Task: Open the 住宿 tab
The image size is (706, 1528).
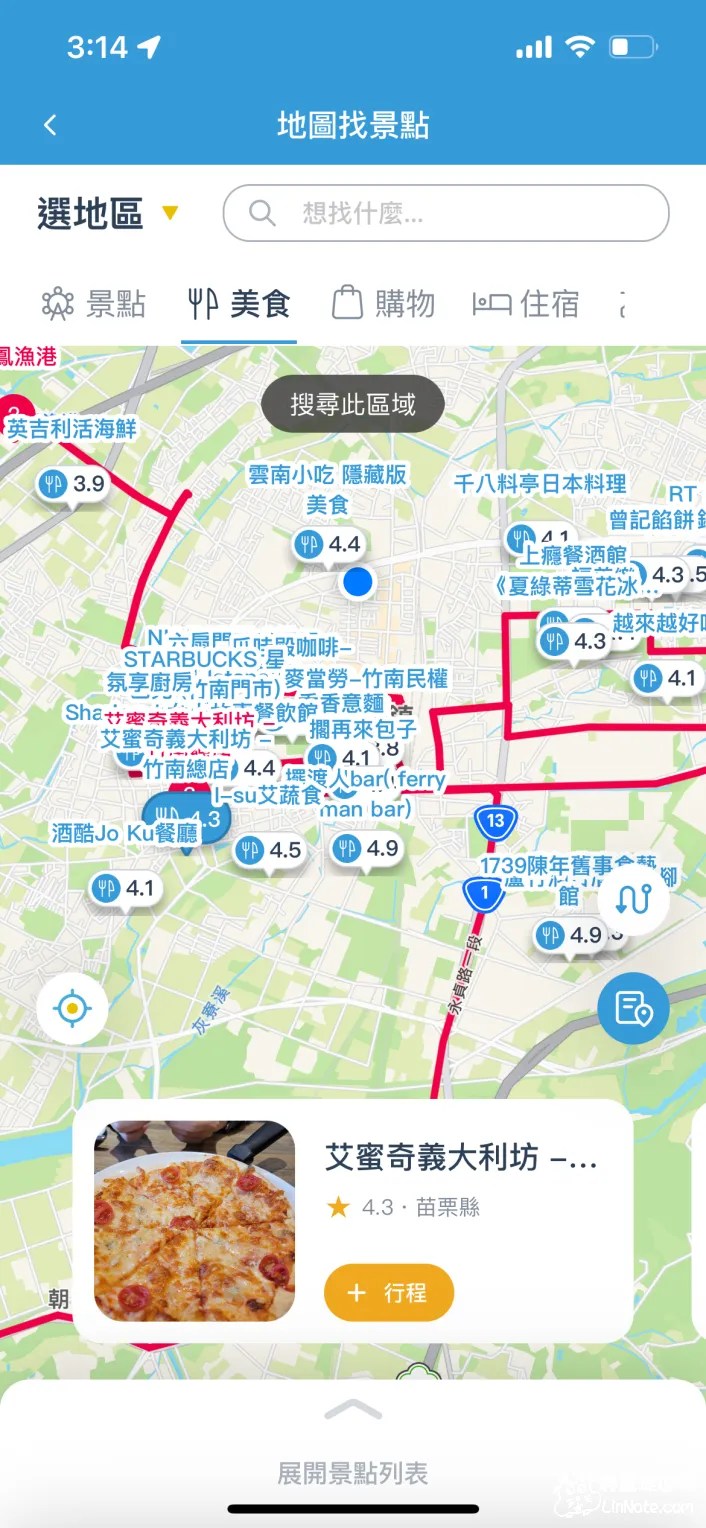Action: [526, 303]
